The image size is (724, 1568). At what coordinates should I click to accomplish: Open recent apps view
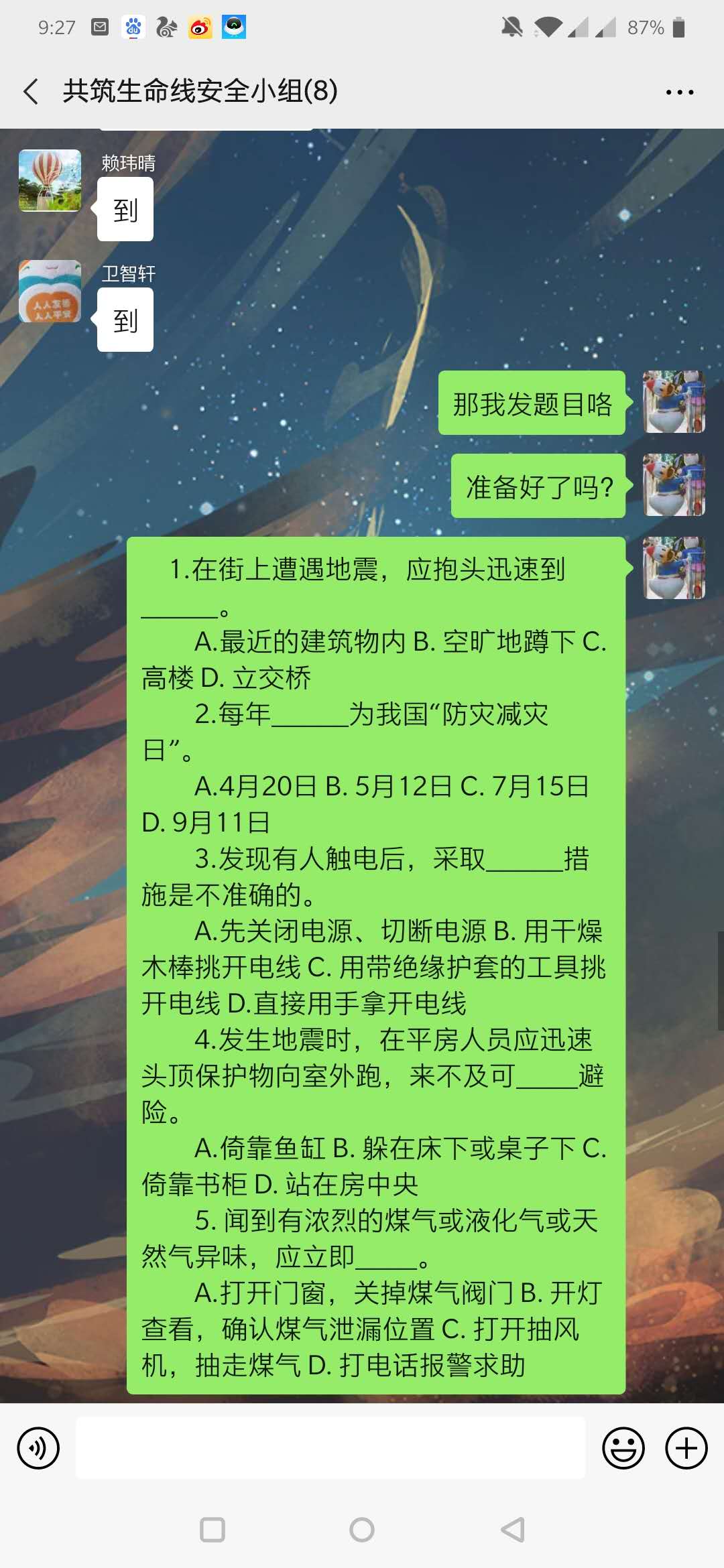pyautogui.click(x=213, y=1530)
